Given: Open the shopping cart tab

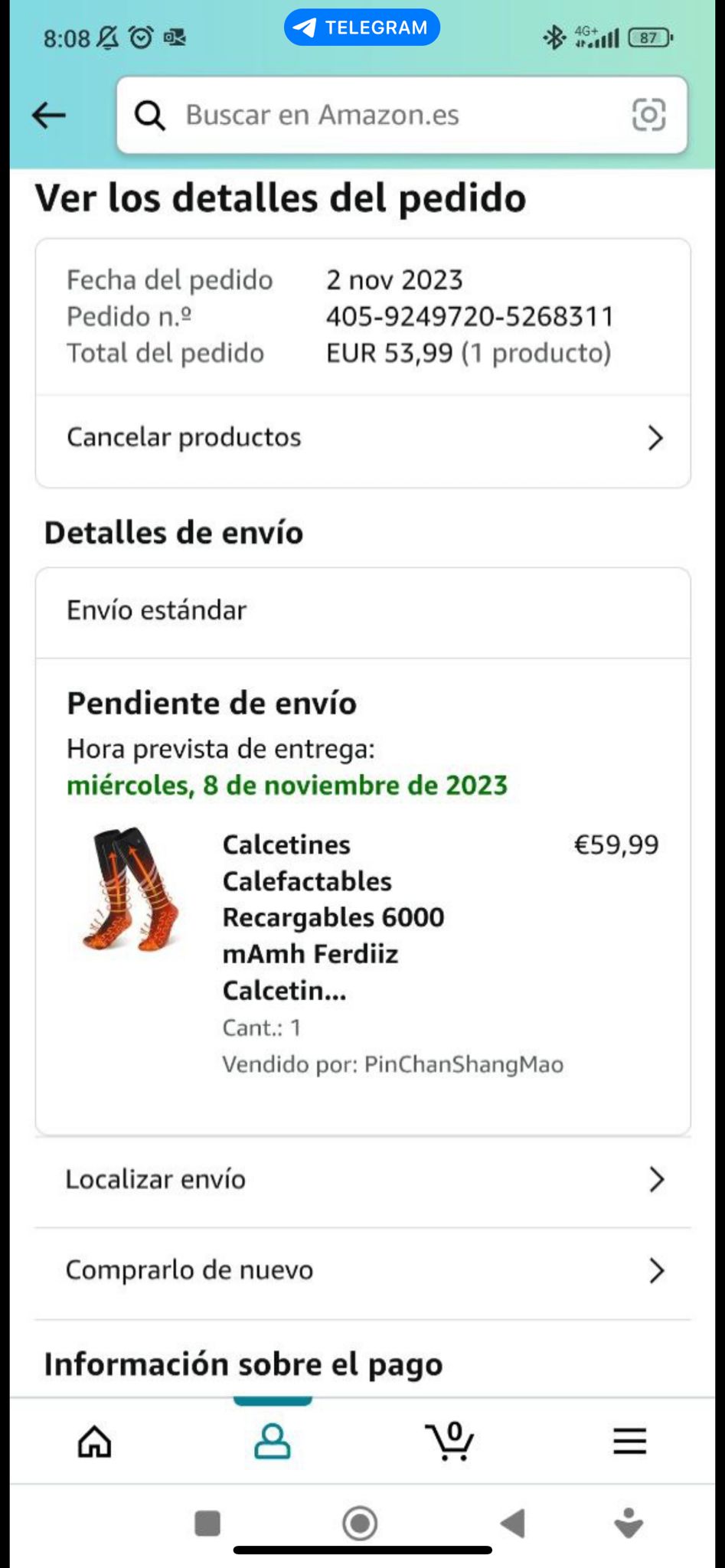Looking at the screenshot, I should coord(449,1442).
